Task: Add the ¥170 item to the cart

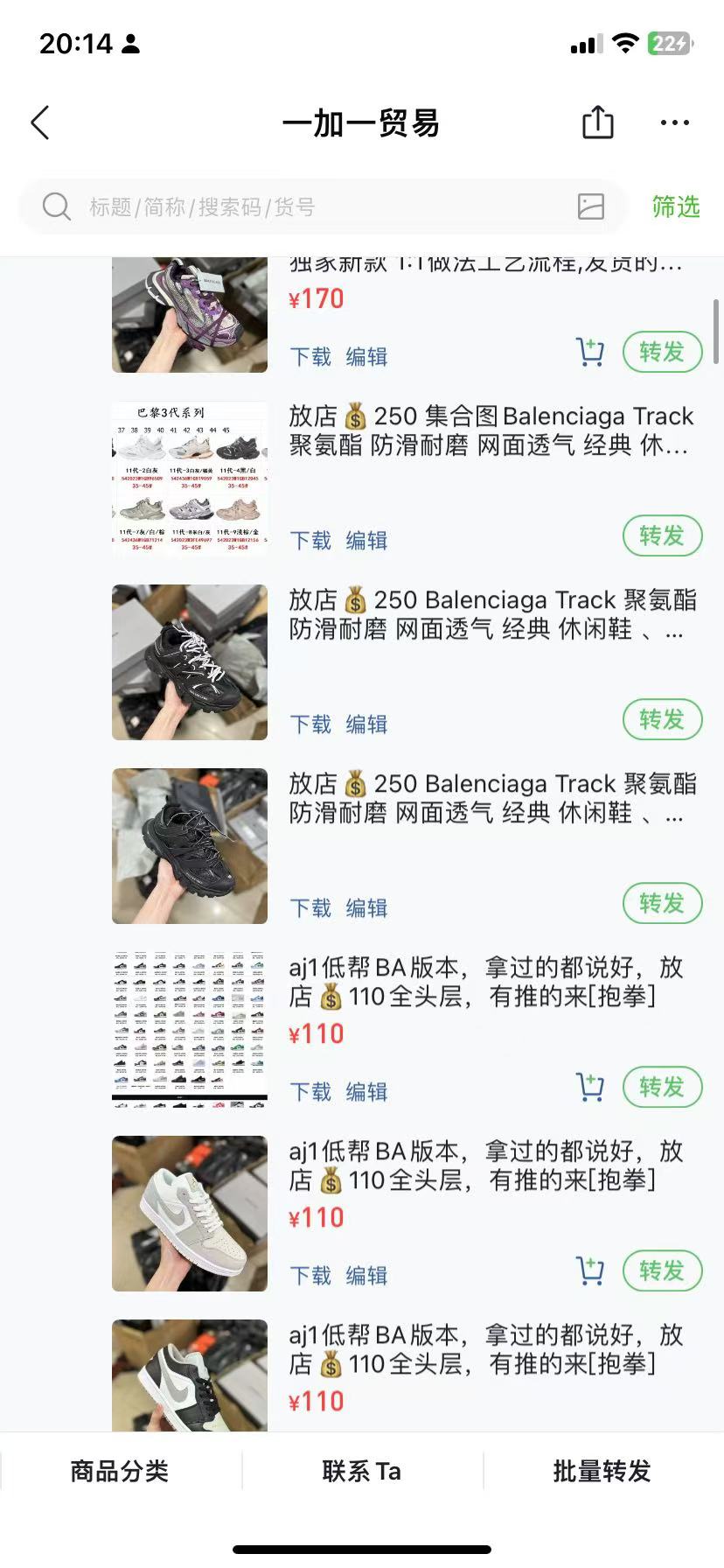Action: tap(590, 353)
